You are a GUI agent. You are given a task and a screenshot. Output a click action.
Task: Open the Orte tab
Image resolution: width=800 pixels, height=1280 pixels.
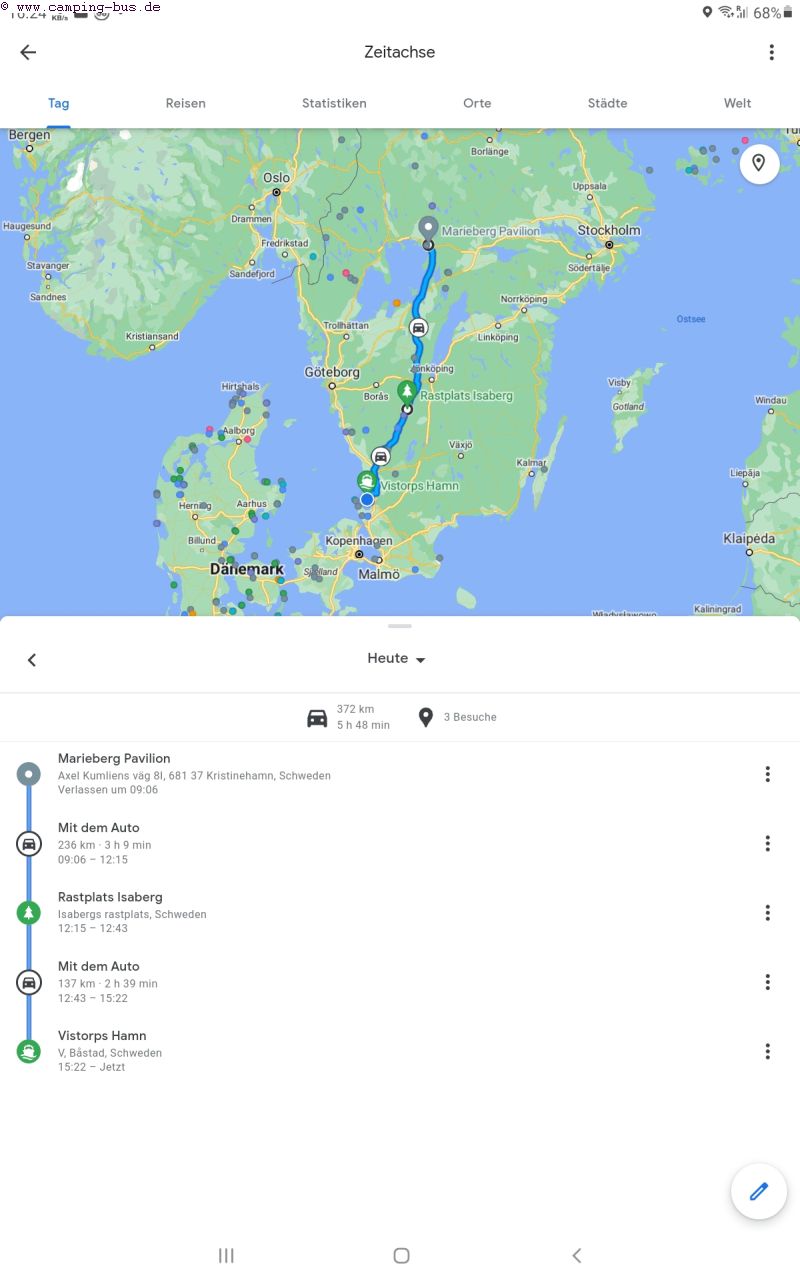477,103
